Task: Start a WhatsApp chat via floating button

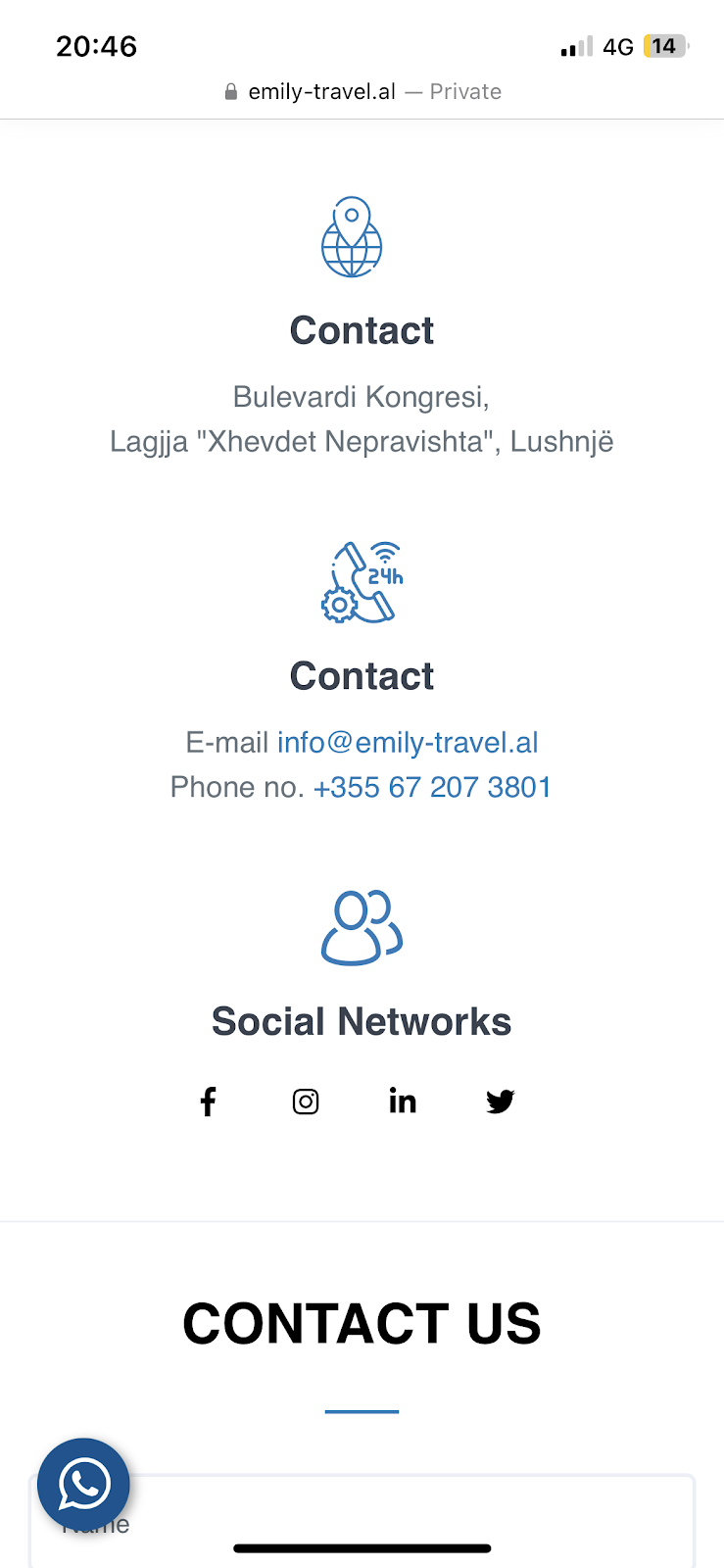Action: (83, 1484)
